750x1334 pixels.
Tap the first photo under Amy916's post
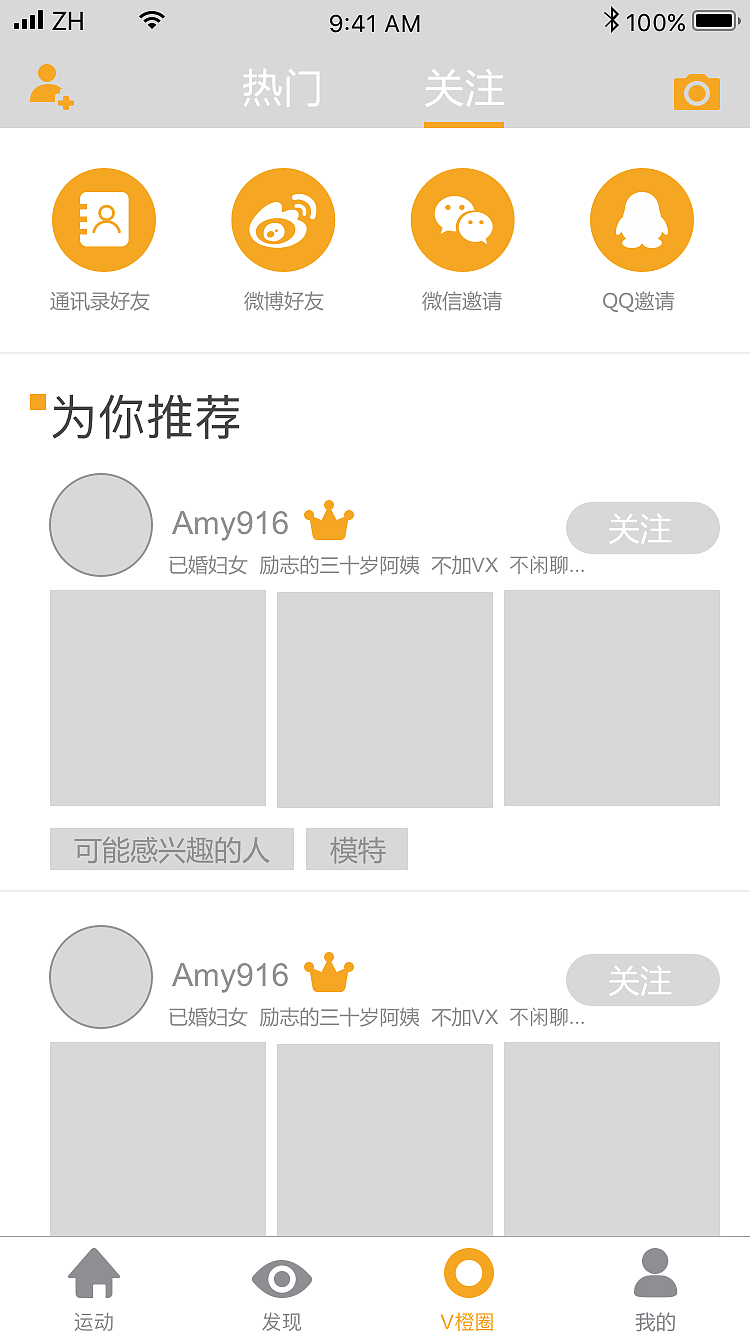pyautogui.click(x=157, y=698)
